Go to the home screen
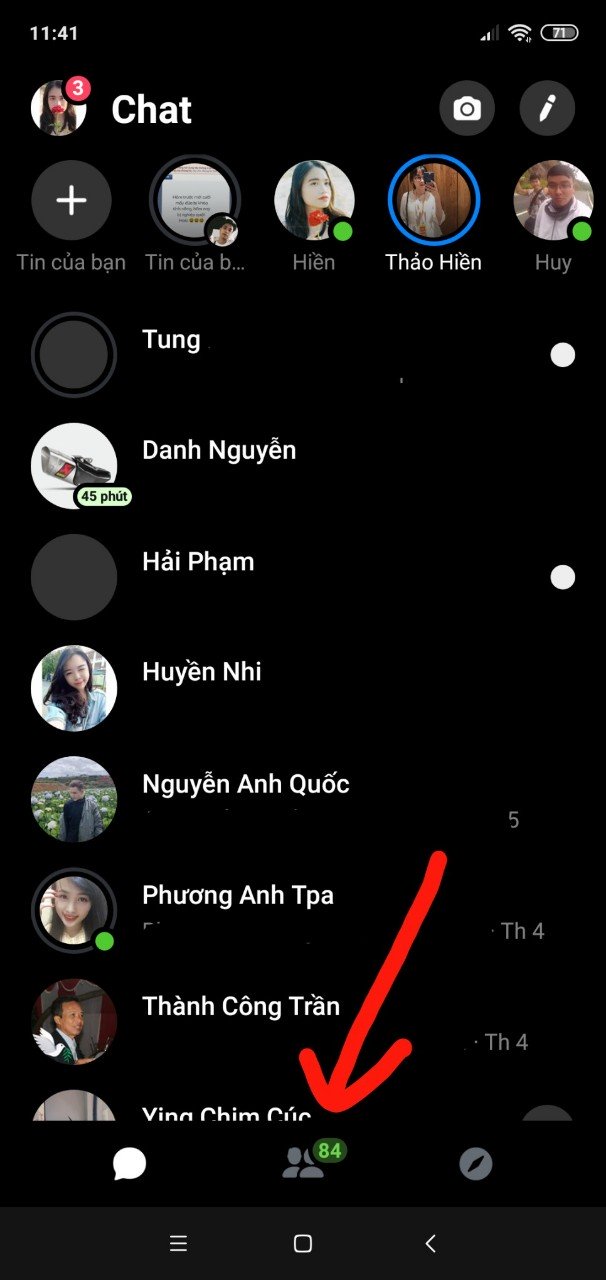Screen dimensions: 606x1280 click(x=303, y=1244)
